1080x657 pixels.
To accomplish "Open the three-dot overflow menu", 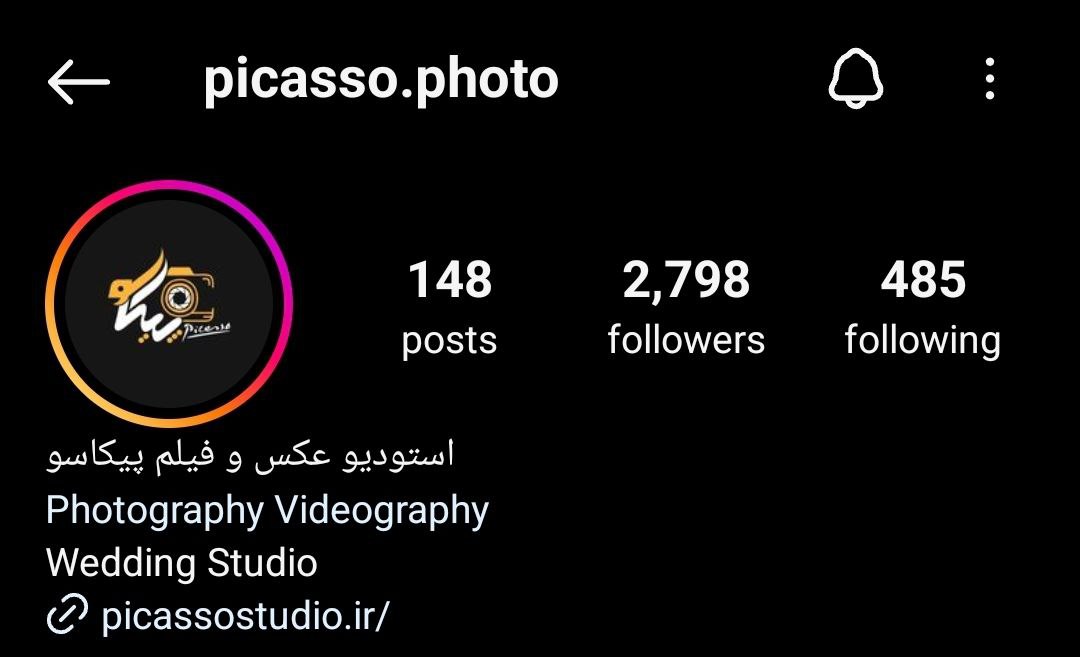I will point(989,79).
